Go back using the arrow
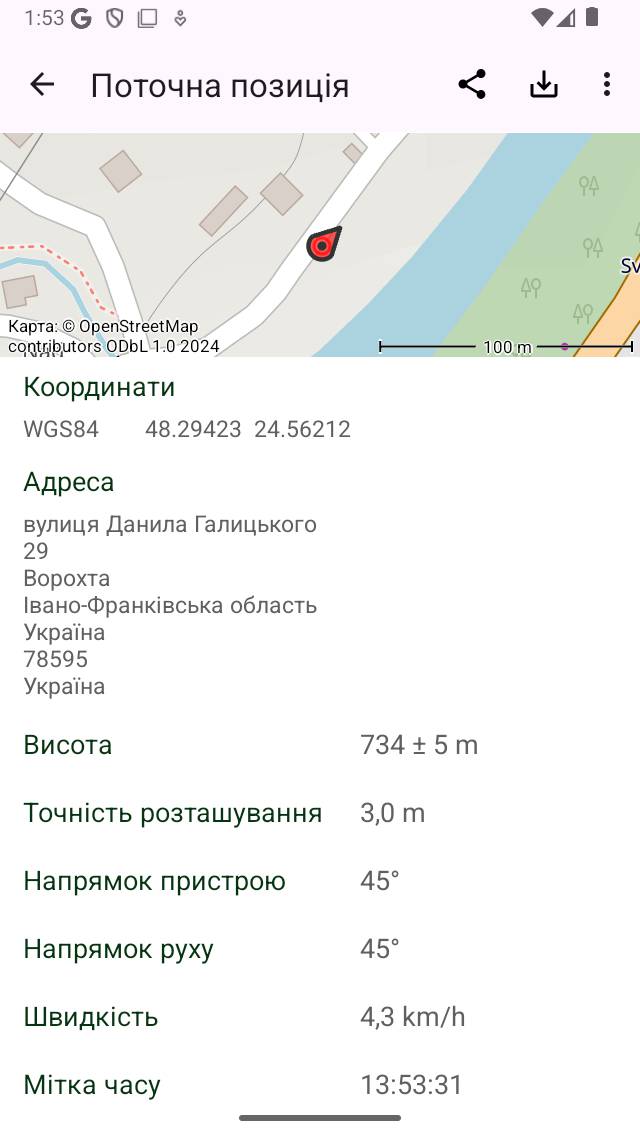The image size is (640, 1136). (42, 85)
